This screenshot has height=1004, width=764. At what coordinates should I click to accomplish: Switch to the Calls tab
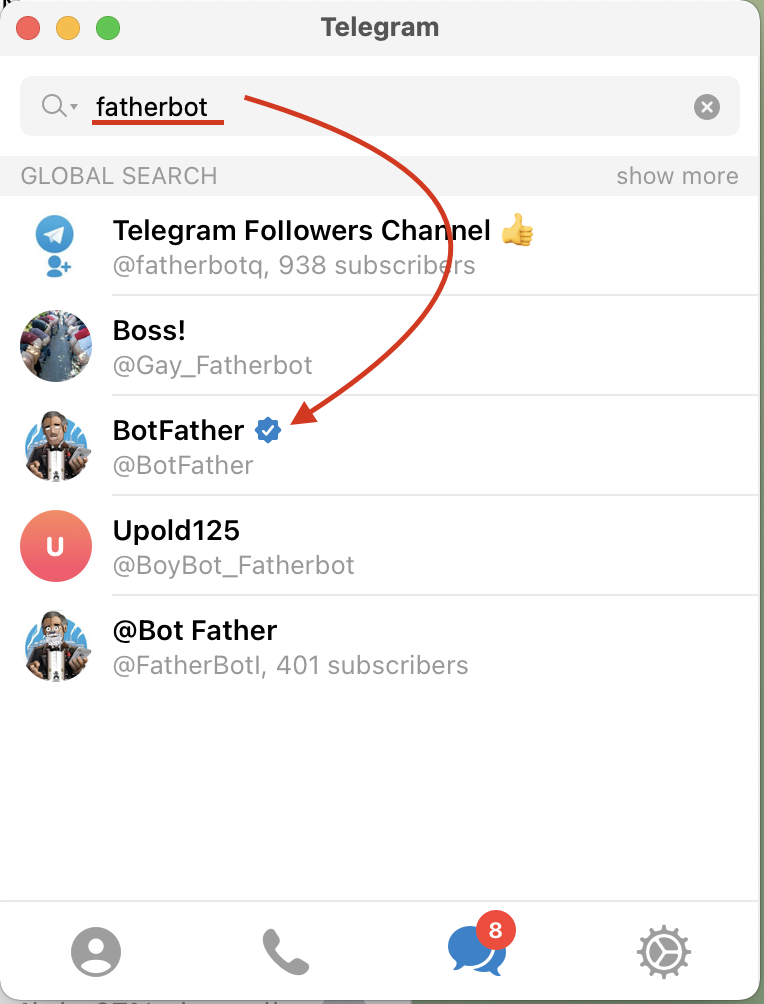285,951
